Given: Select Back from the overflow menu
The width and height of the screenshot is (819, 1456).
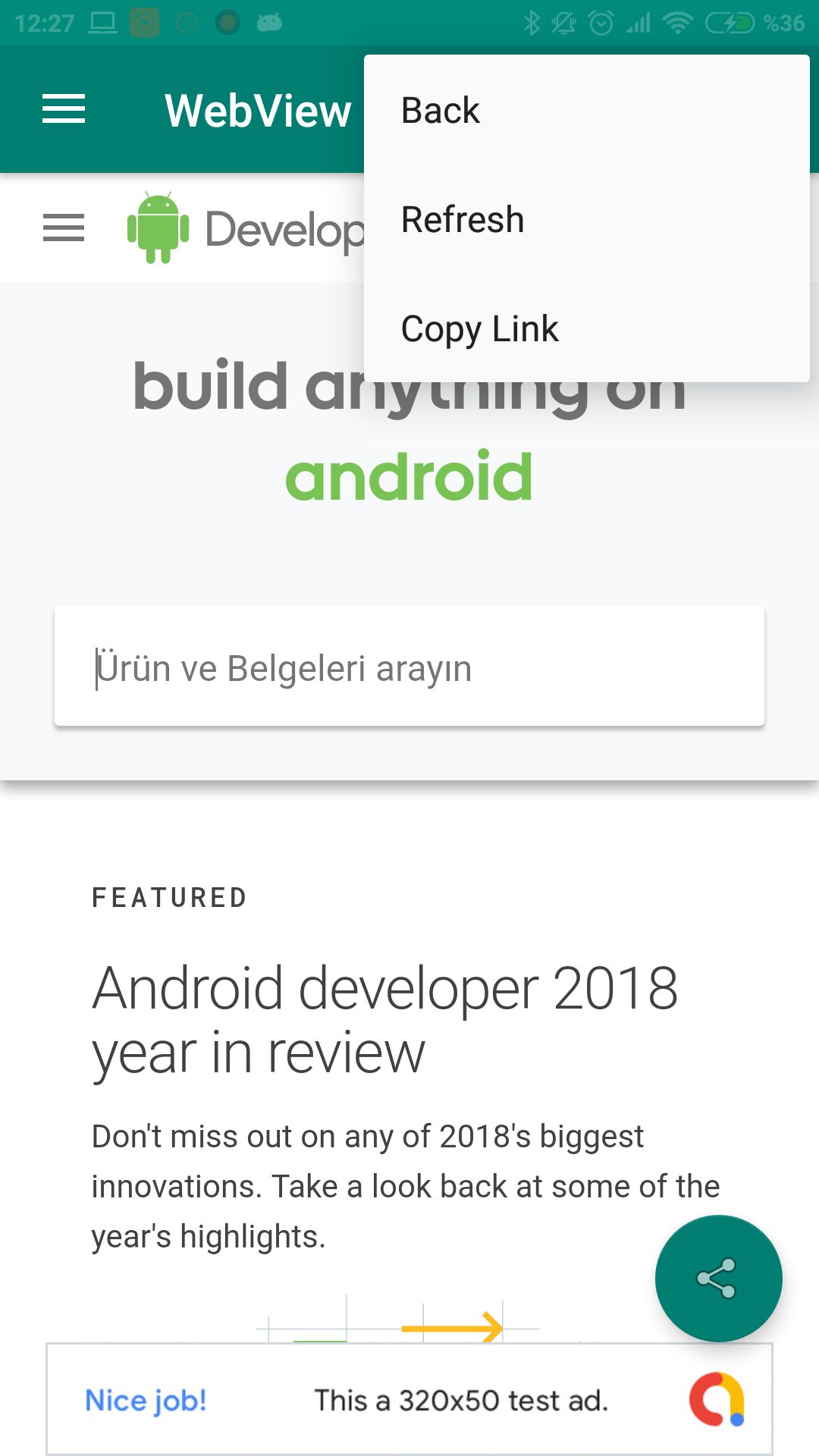Looking at the screenshot, I should [x=587, y=110].
